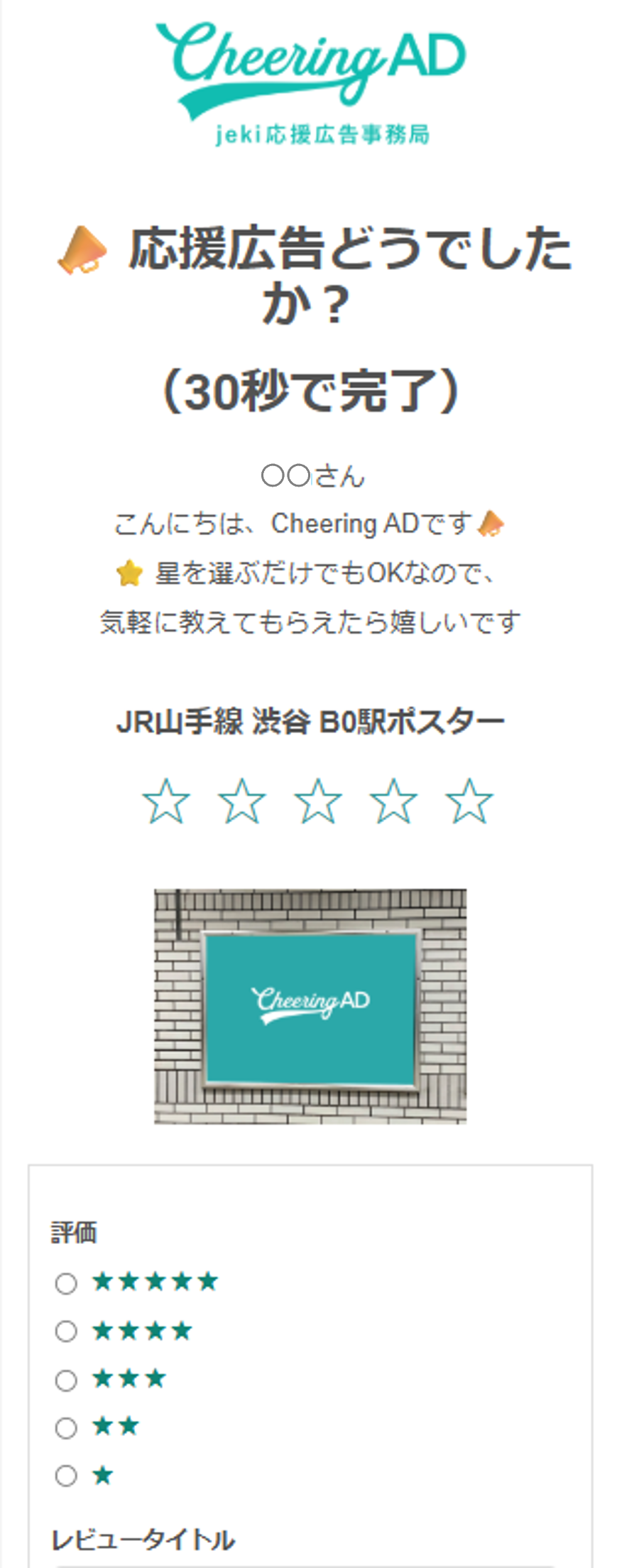
Task: Choose the four-star rating option
Action: (x=67, y=1332)
